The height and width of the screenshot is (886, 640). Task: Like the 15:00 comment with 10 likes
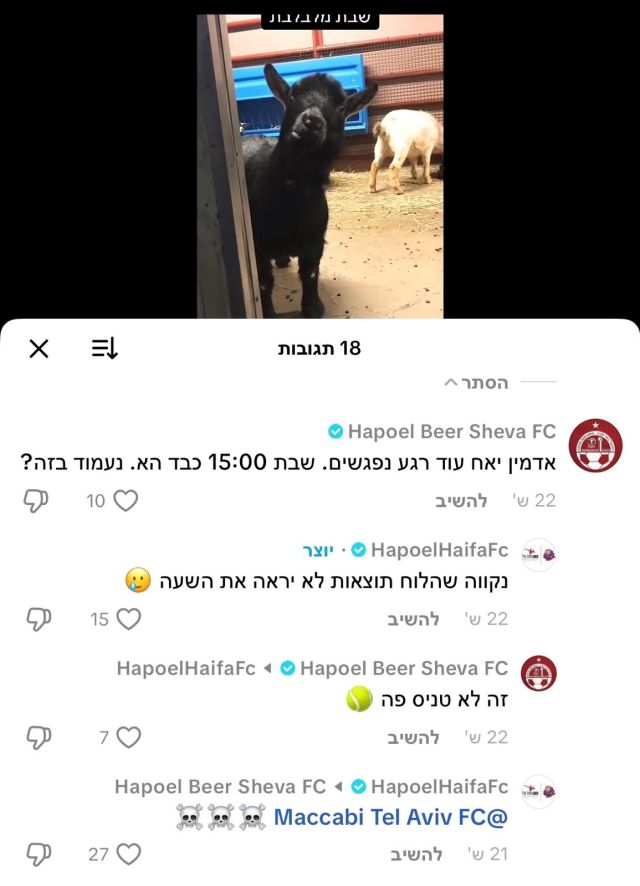125,501
